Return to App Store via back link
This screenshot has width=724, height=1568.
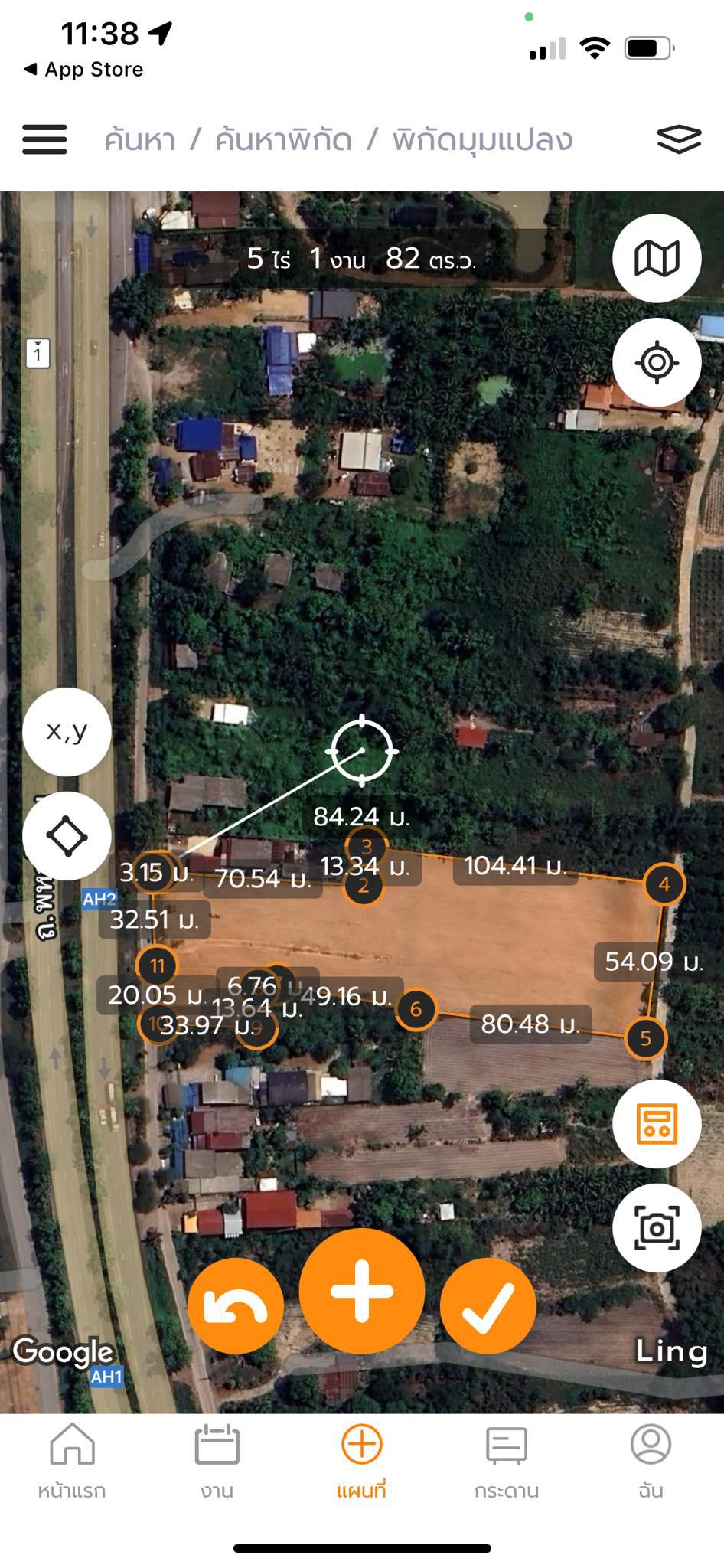(83, 70)
